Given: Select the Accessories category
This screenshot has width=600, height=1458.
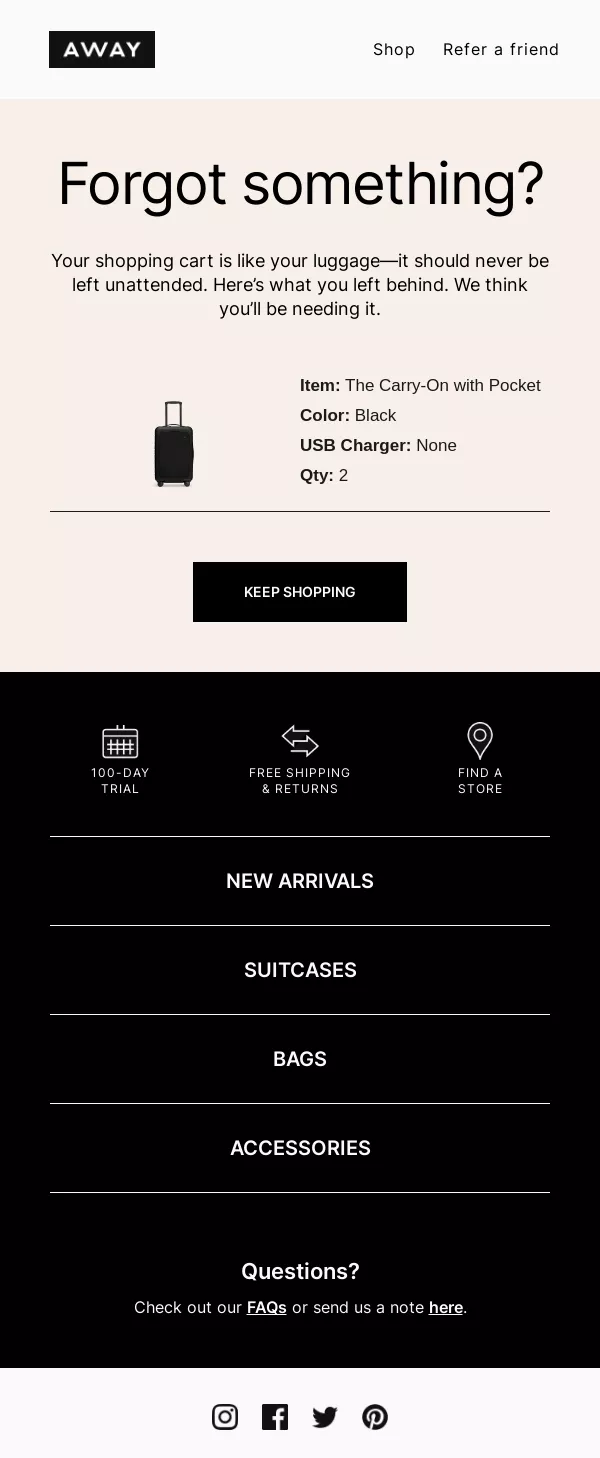Looking at the screenshot, I should [300, 1148].
